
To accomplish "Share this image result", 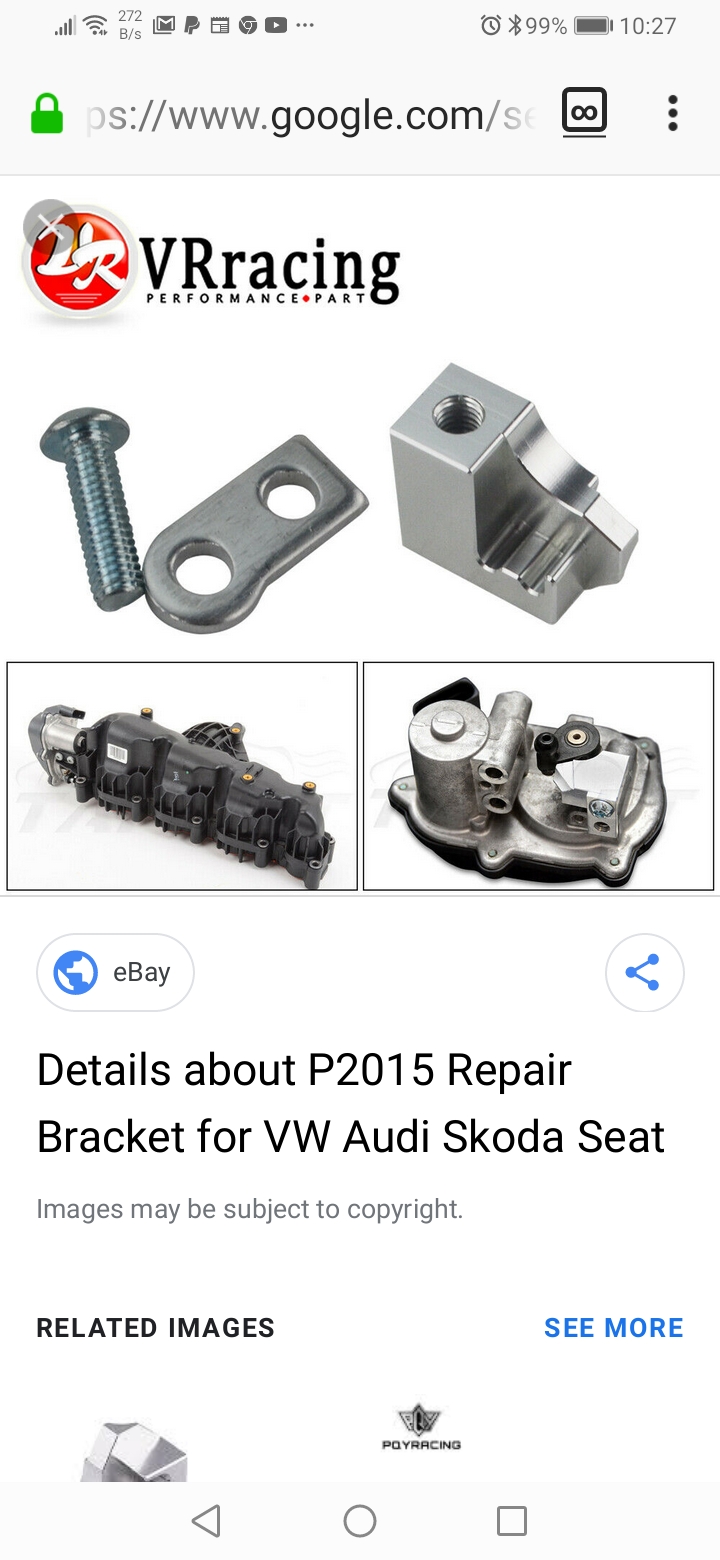I will [644, 973].
